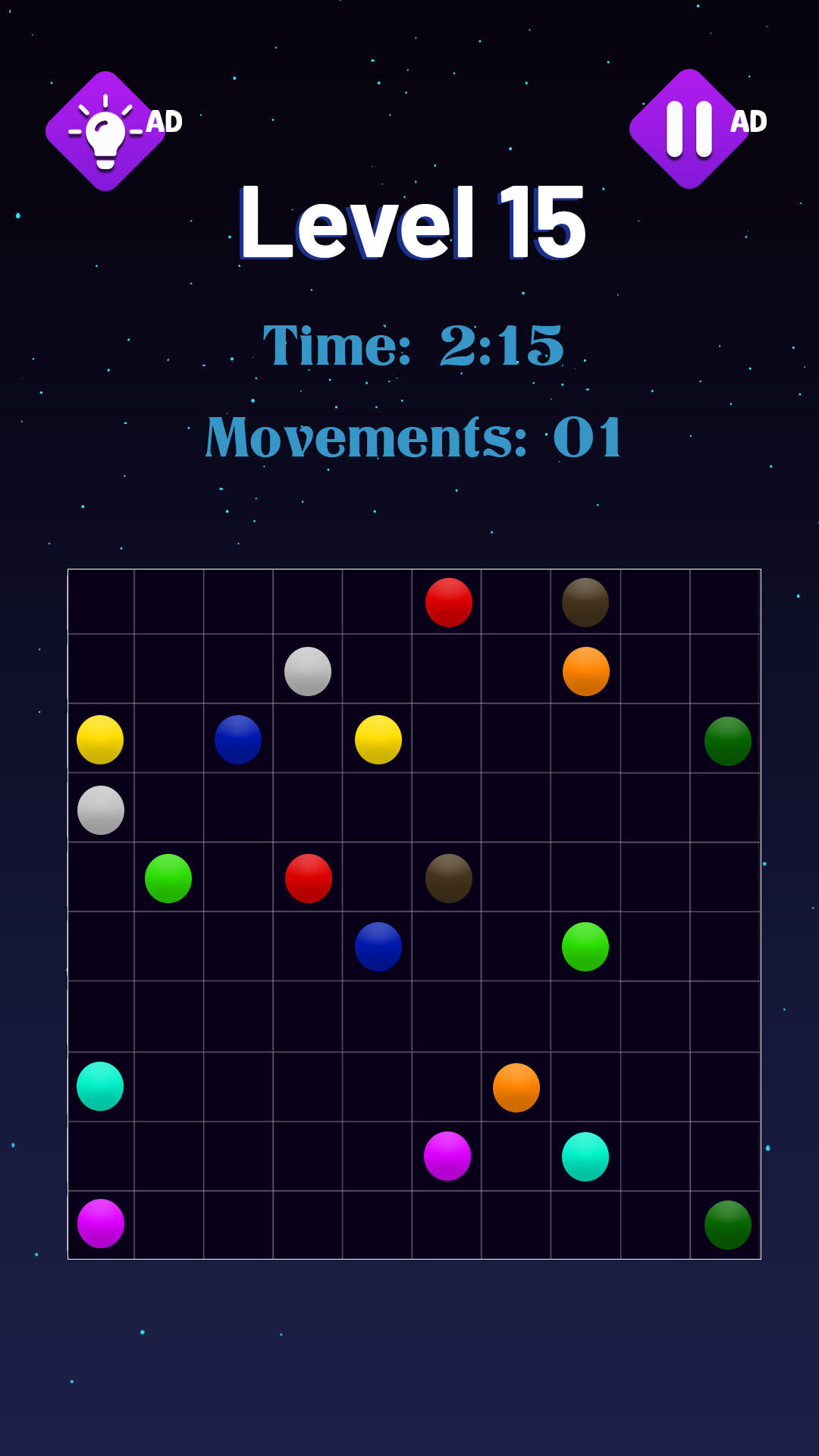Tap the cyan dot on the lower-left edge

pos(99,1084)
